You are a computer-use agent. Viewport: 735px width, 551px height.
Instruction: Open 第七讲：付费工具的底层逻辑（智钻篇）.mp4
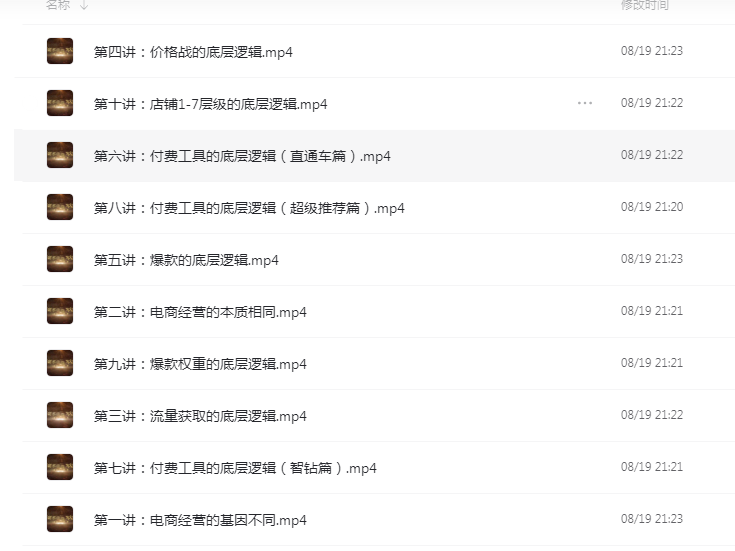click(234, 468)
